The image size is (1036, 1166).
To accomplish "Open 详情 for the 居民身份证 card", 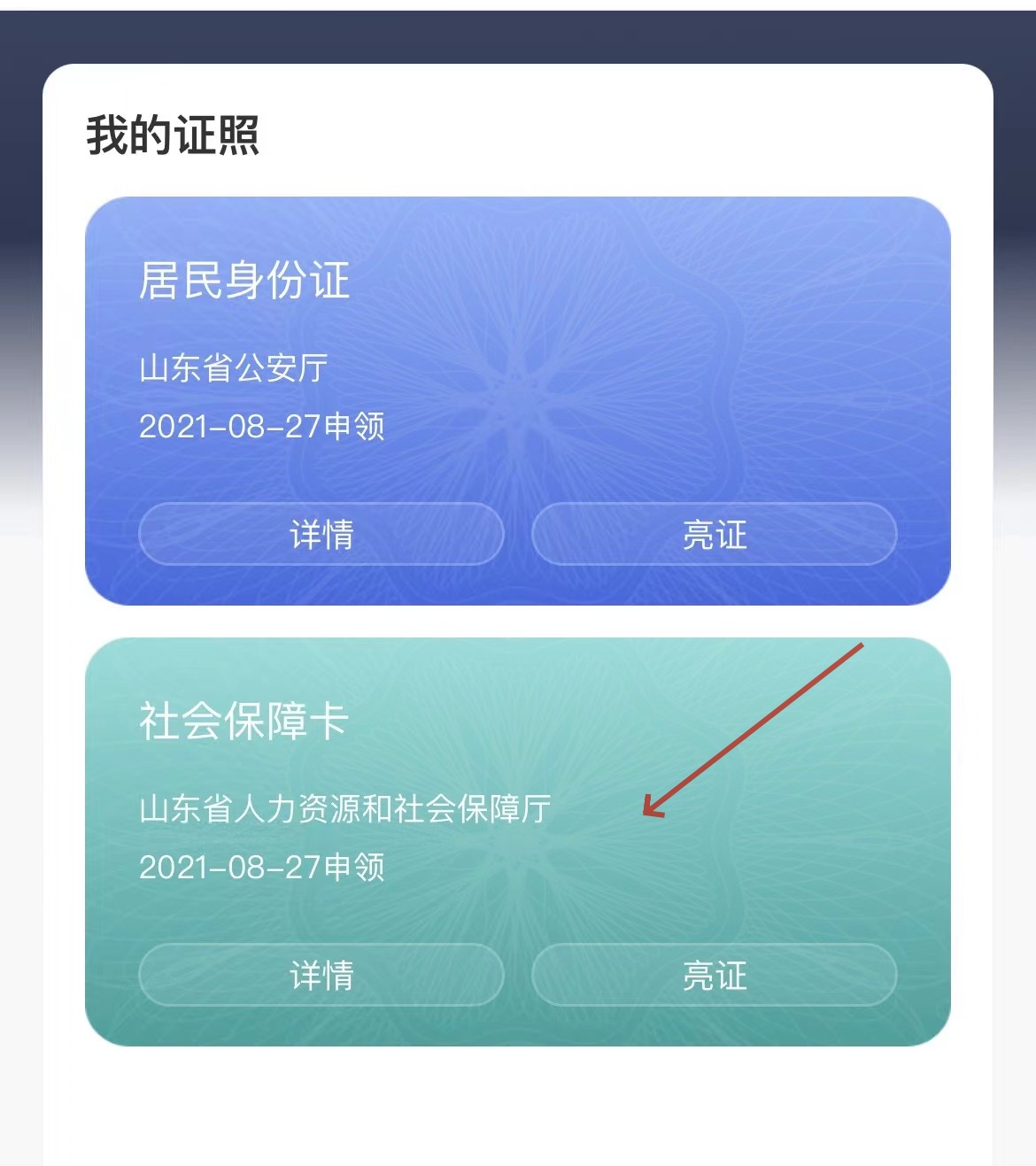I will pos(321,534).
